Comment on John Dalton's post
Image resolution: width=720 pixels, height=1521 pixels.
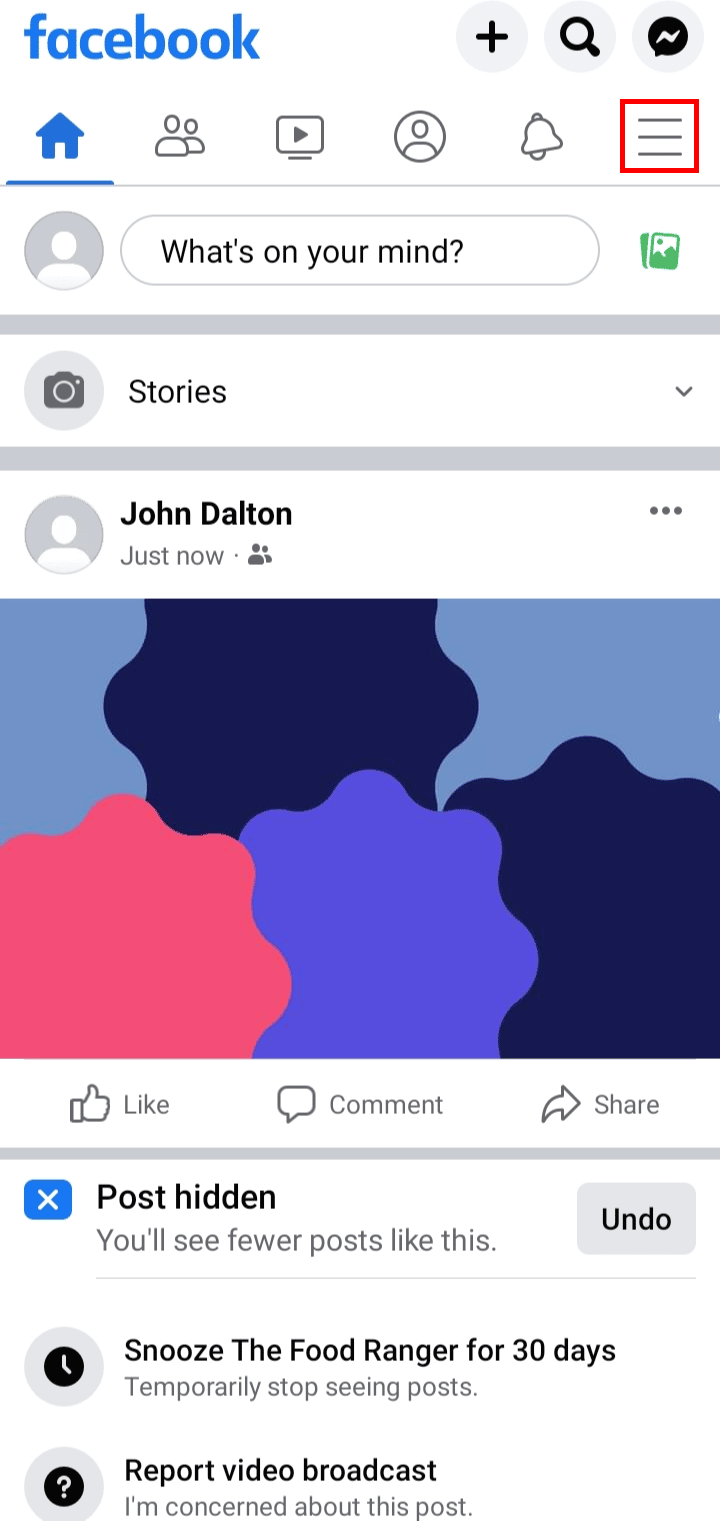point(360,1104)
